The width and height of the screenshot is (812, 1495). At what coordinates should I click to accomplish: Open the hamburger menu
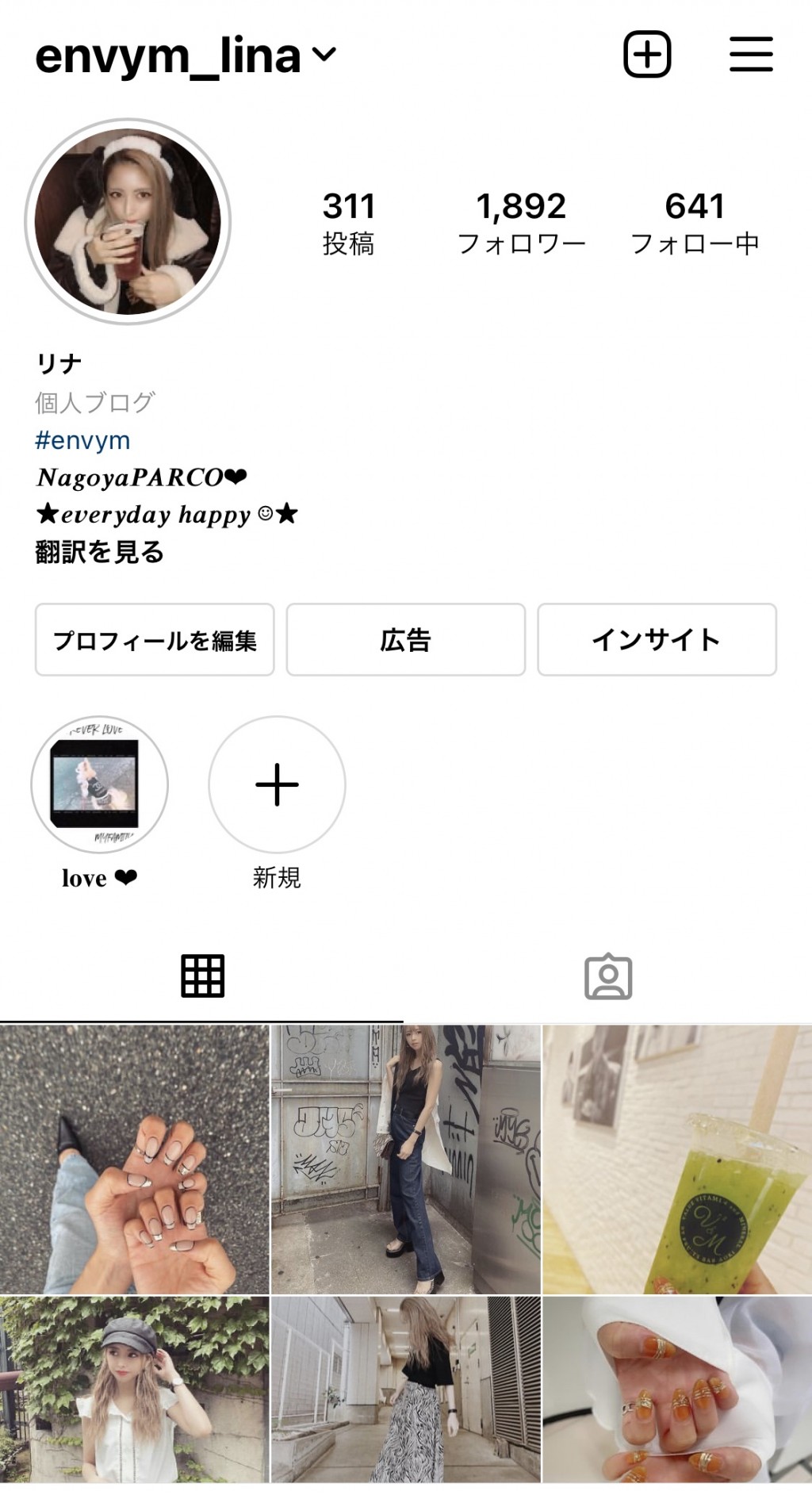point(751,55)
